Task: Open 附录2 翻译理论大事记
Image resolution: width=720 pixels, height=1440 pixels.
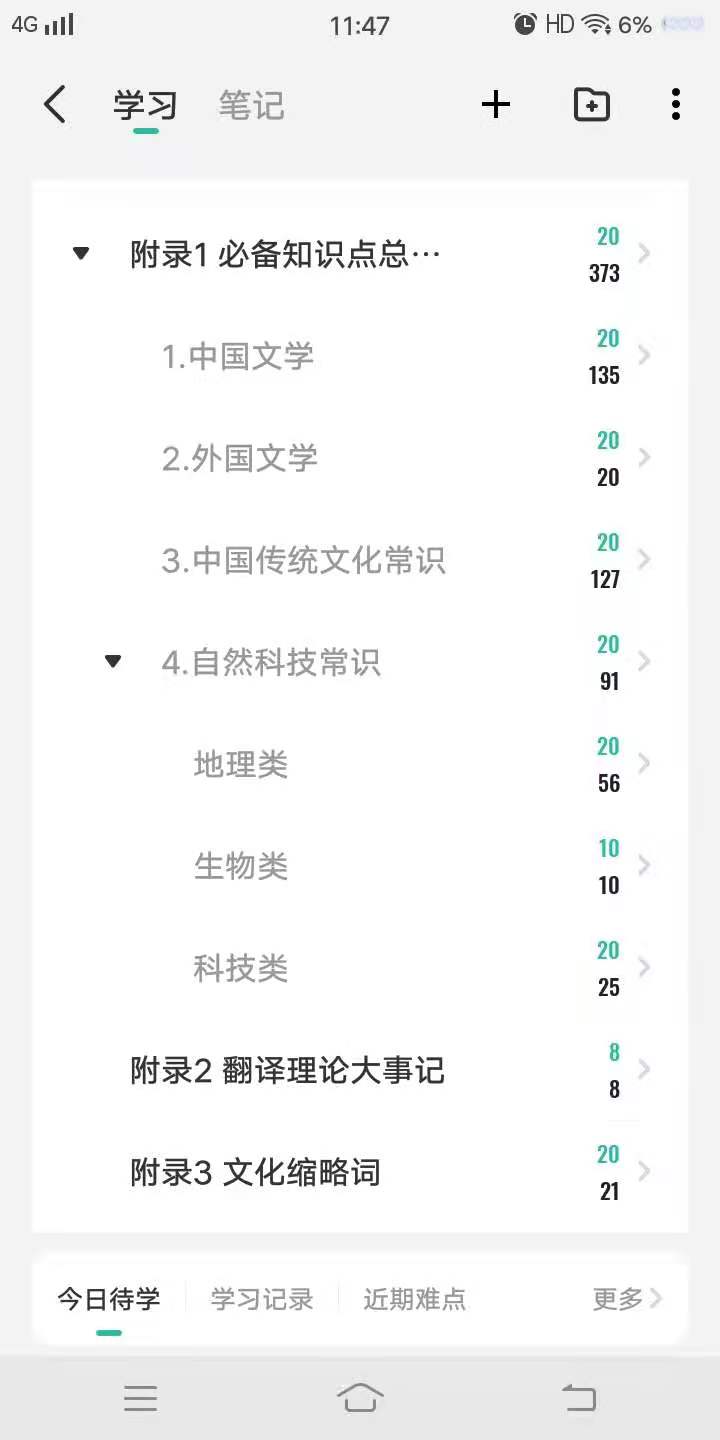Action: [x=287, y=1070]
